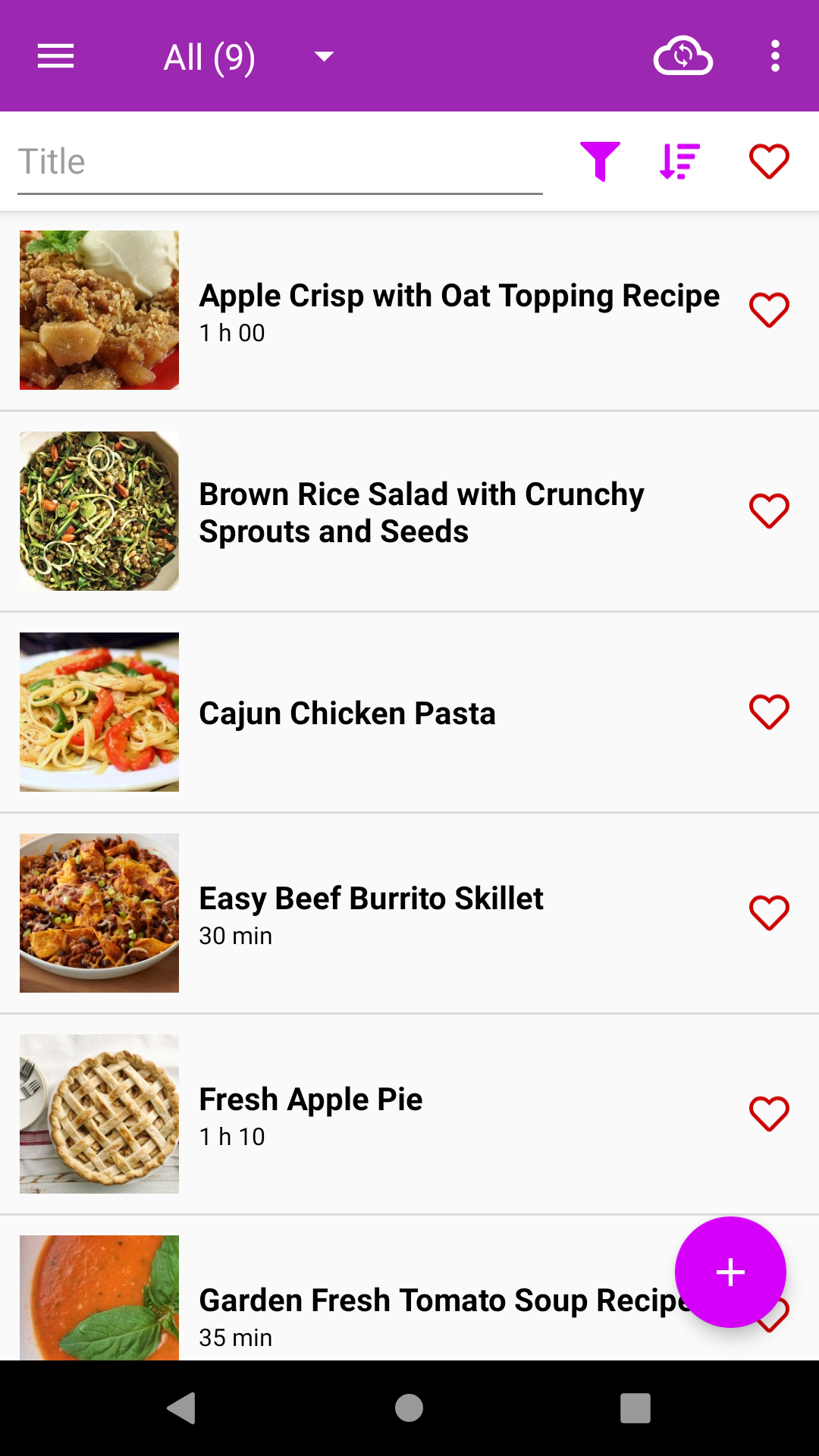Favorite the Cajun Chicken Pasta recipe
This screenshot has width=819, height=1456.
coord(768,711)
